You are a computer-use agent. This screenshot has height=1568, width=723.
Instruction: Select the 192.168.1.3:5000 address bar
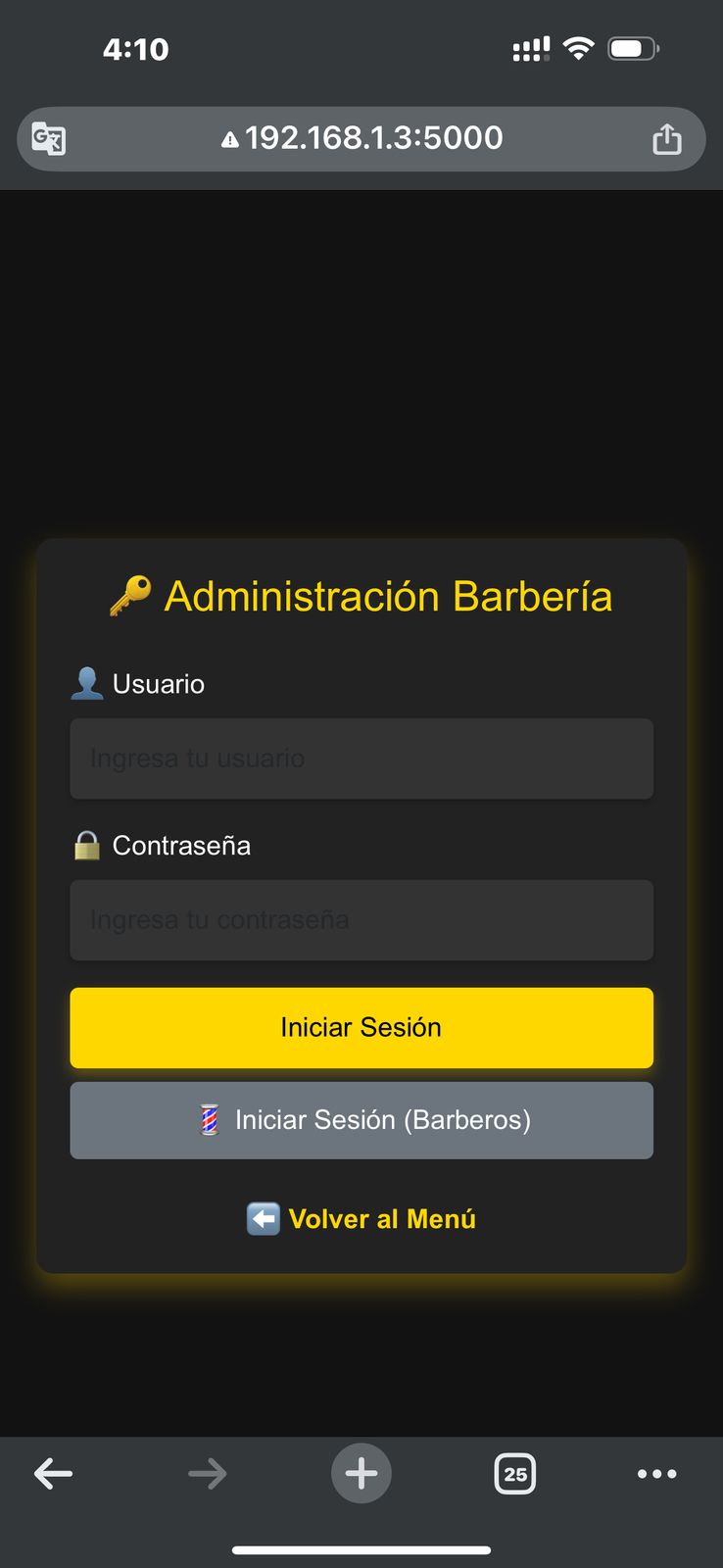362,138
